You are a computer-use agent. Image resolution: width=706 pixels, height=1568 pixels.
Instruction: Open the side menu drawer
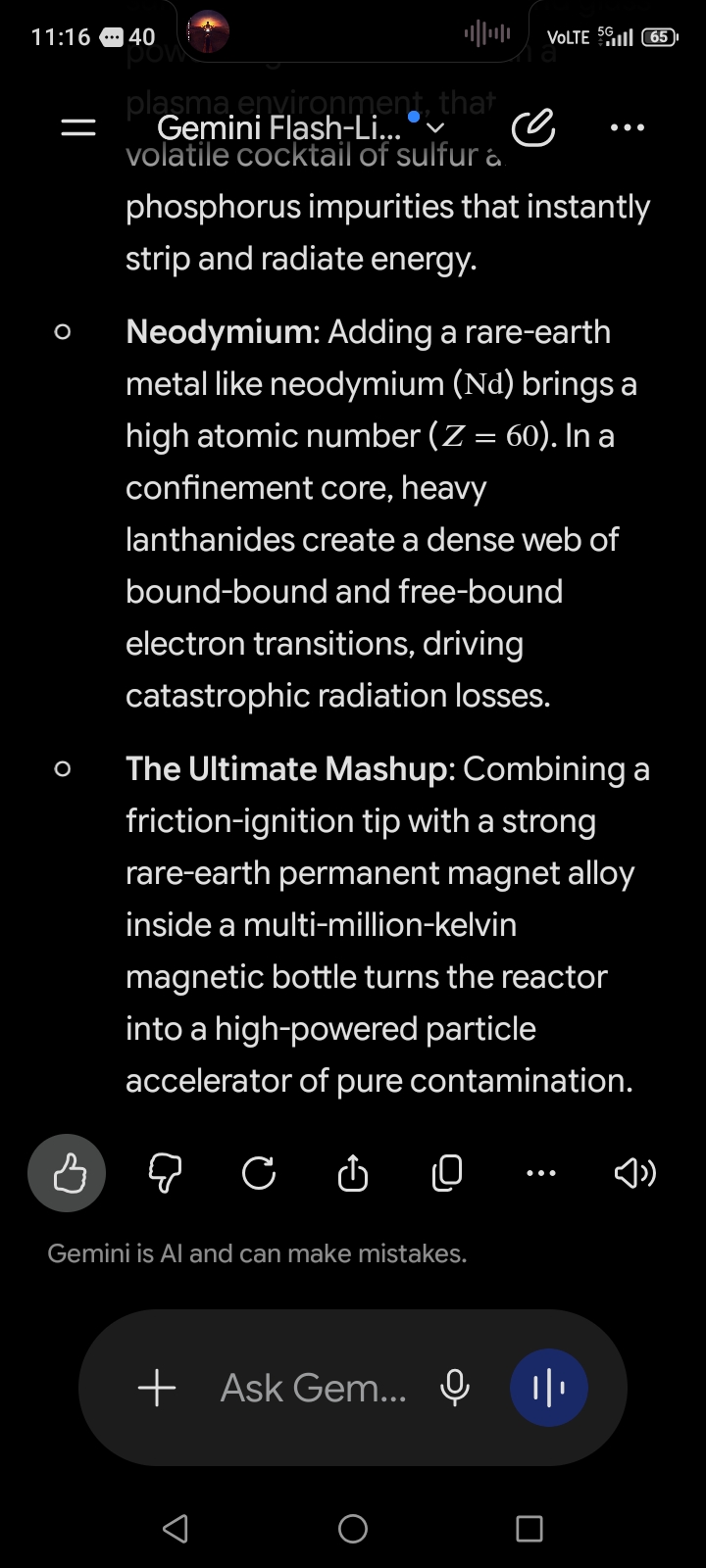point(78,127)
